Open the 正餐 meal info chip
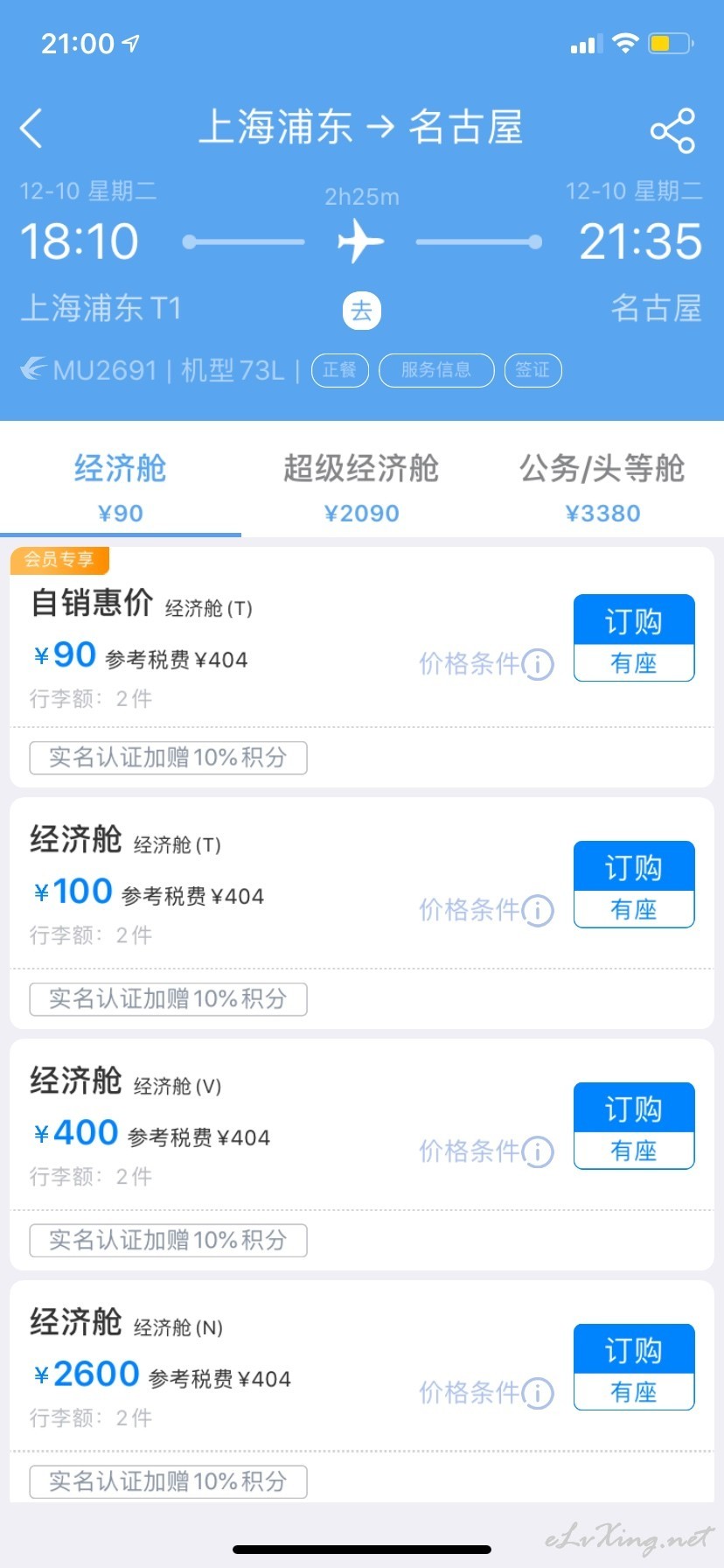 pos(340,370)
